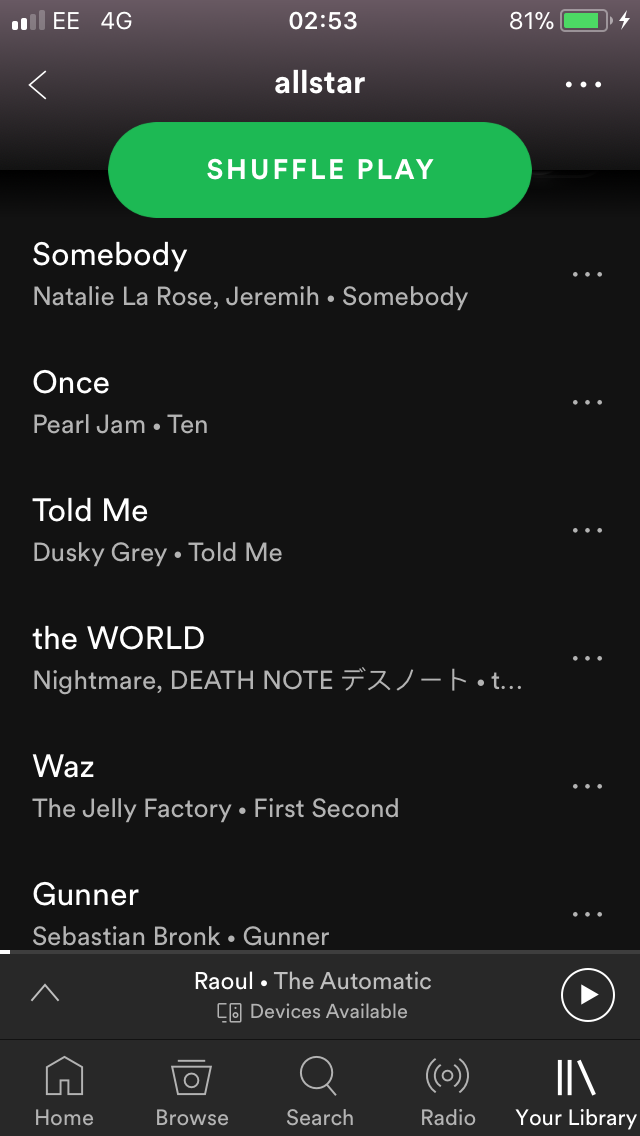
Task: Play Once by Pearl Jam
Action: (250, 402)
